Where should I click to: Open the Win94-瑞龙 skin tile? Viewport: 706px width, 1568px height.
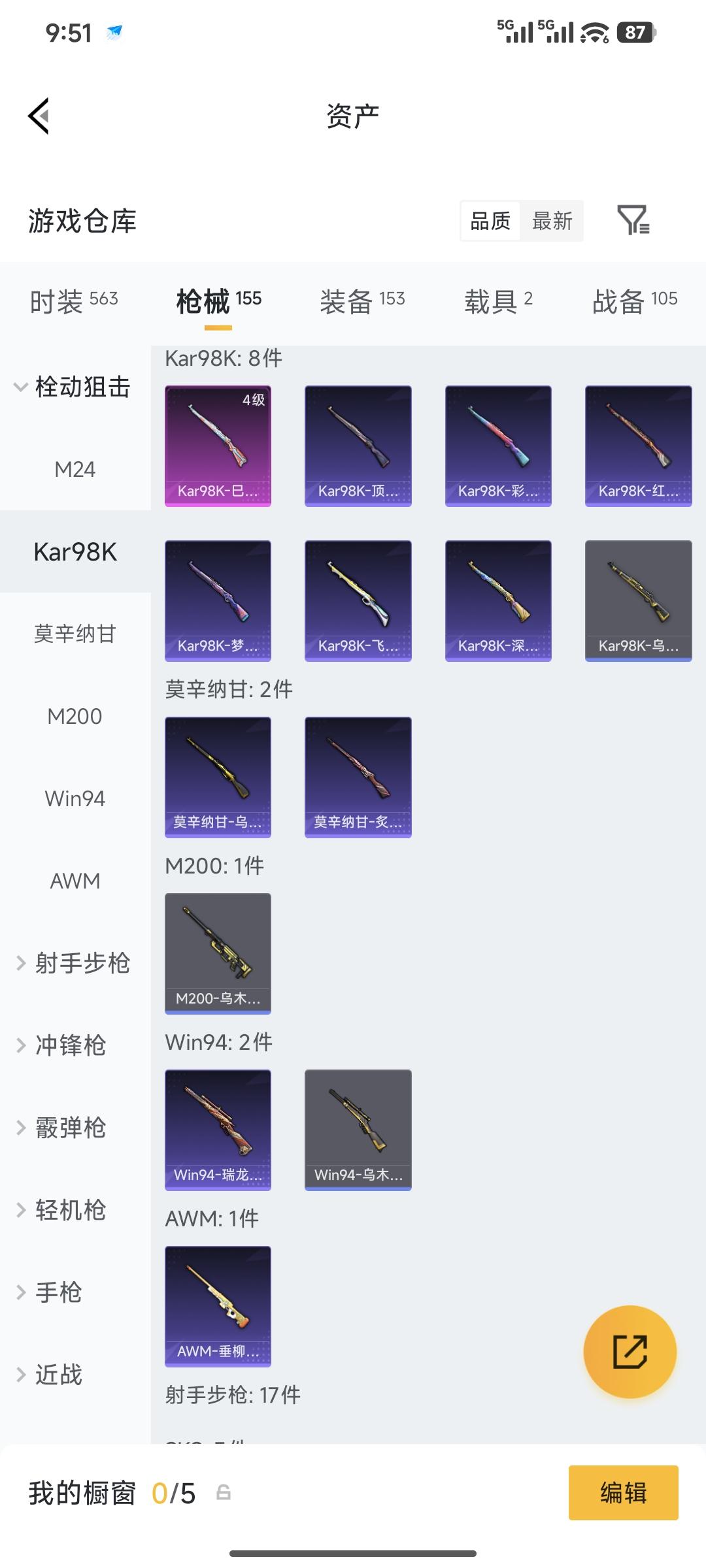[218, 1130]
